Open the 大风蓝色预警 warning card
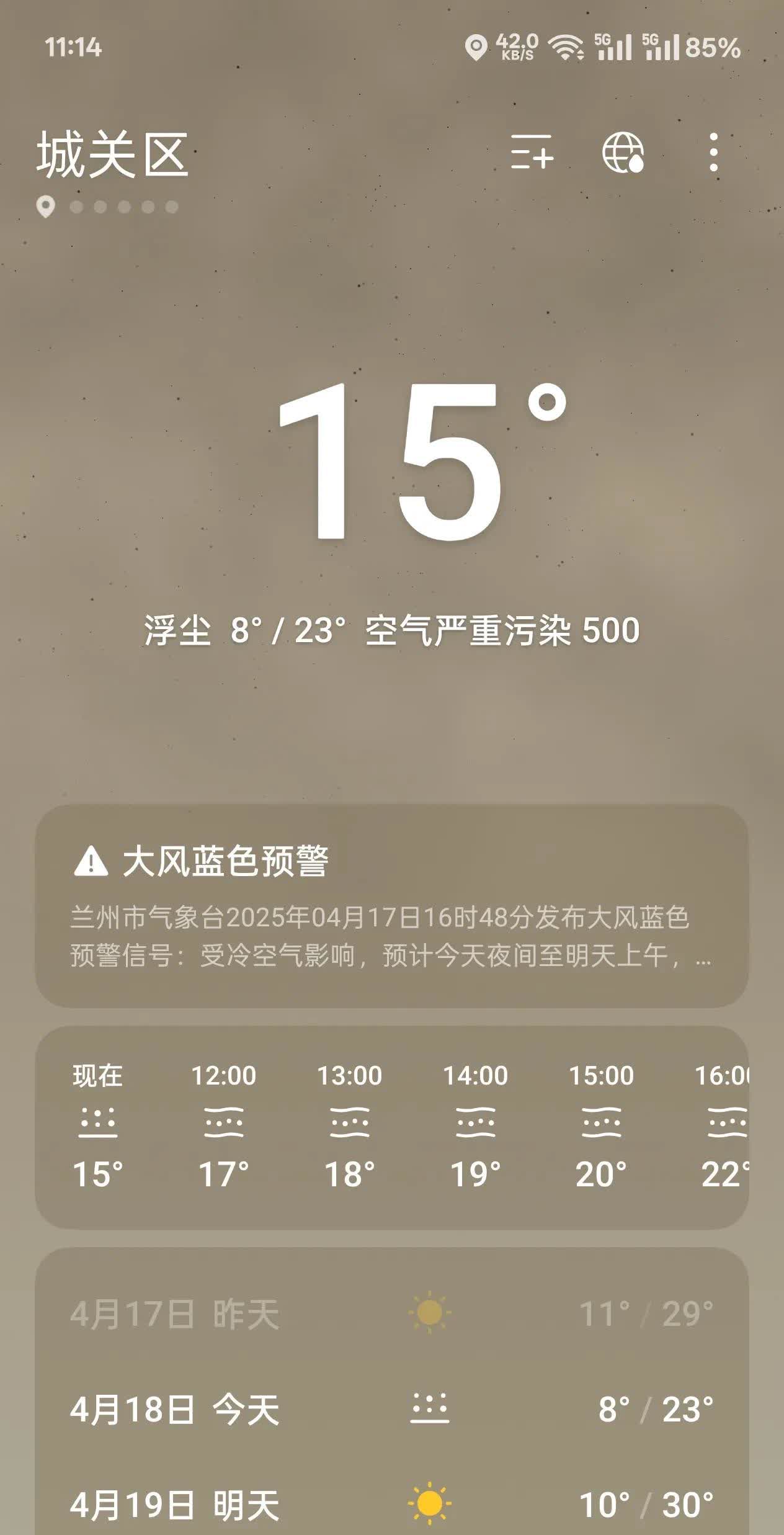The height and width of the screenshot is (1535, 784). [x=391, y=906]
